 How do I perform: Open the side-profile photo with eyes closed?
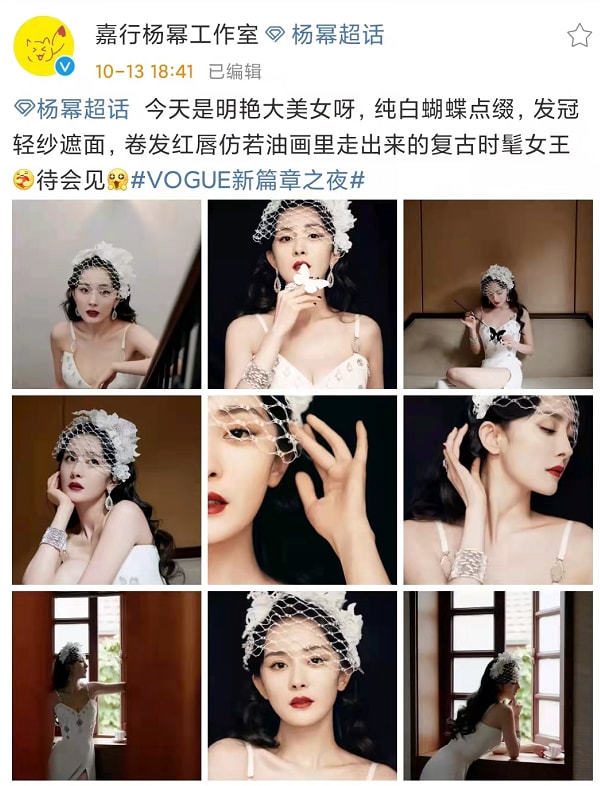coord(498,490)
